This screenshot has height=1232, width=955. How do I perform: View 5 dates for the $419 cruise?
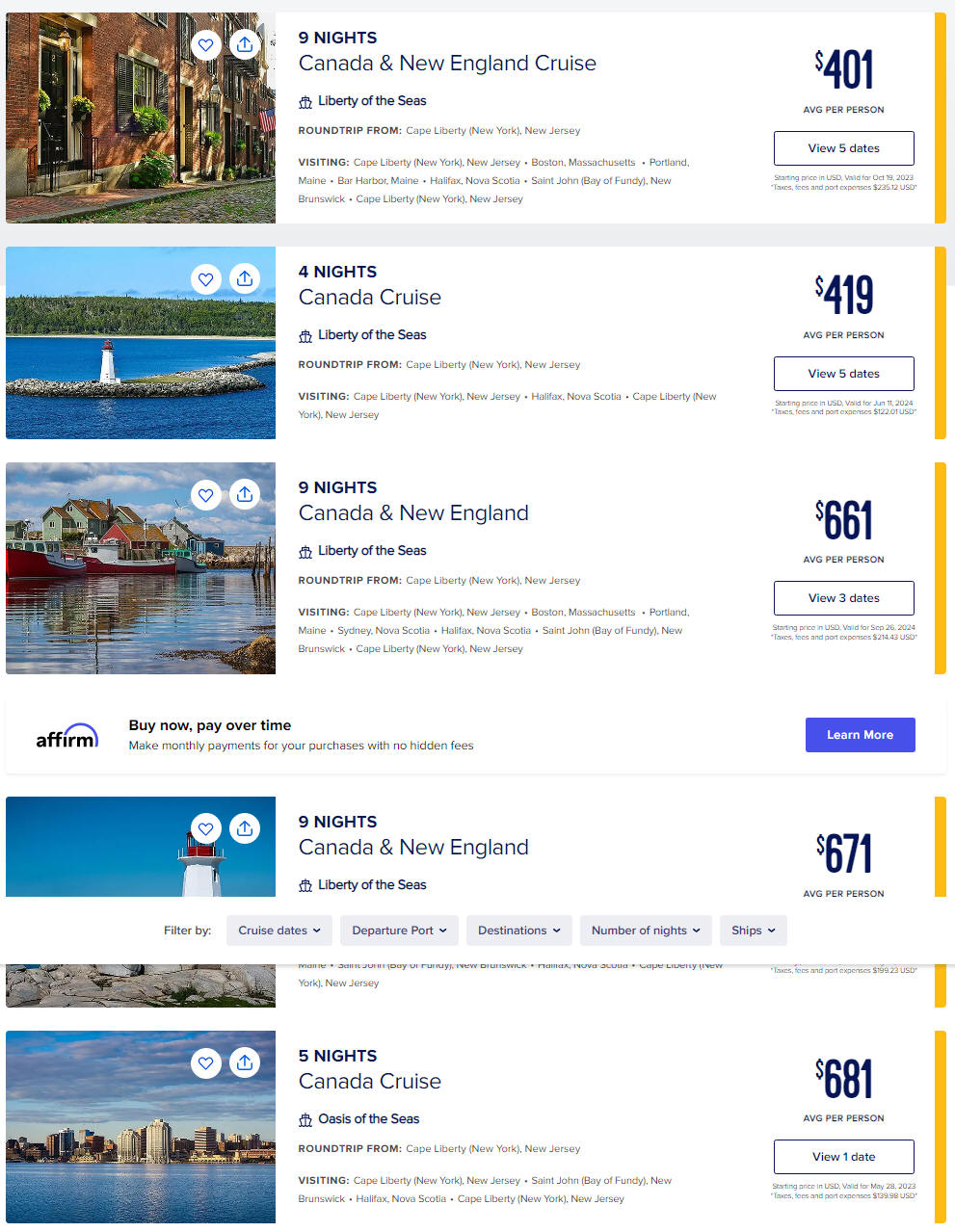tap(843, 374)
